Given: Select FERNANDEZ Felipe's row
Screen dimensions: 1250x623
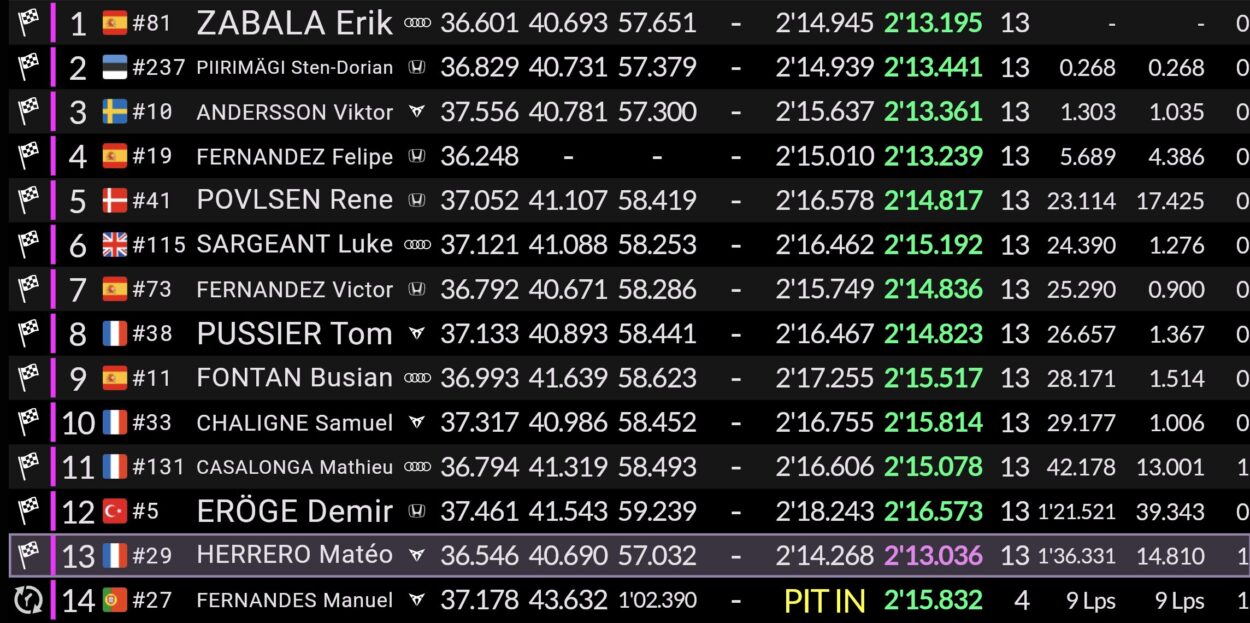Looking at the screenshot, I should (294, 156).
